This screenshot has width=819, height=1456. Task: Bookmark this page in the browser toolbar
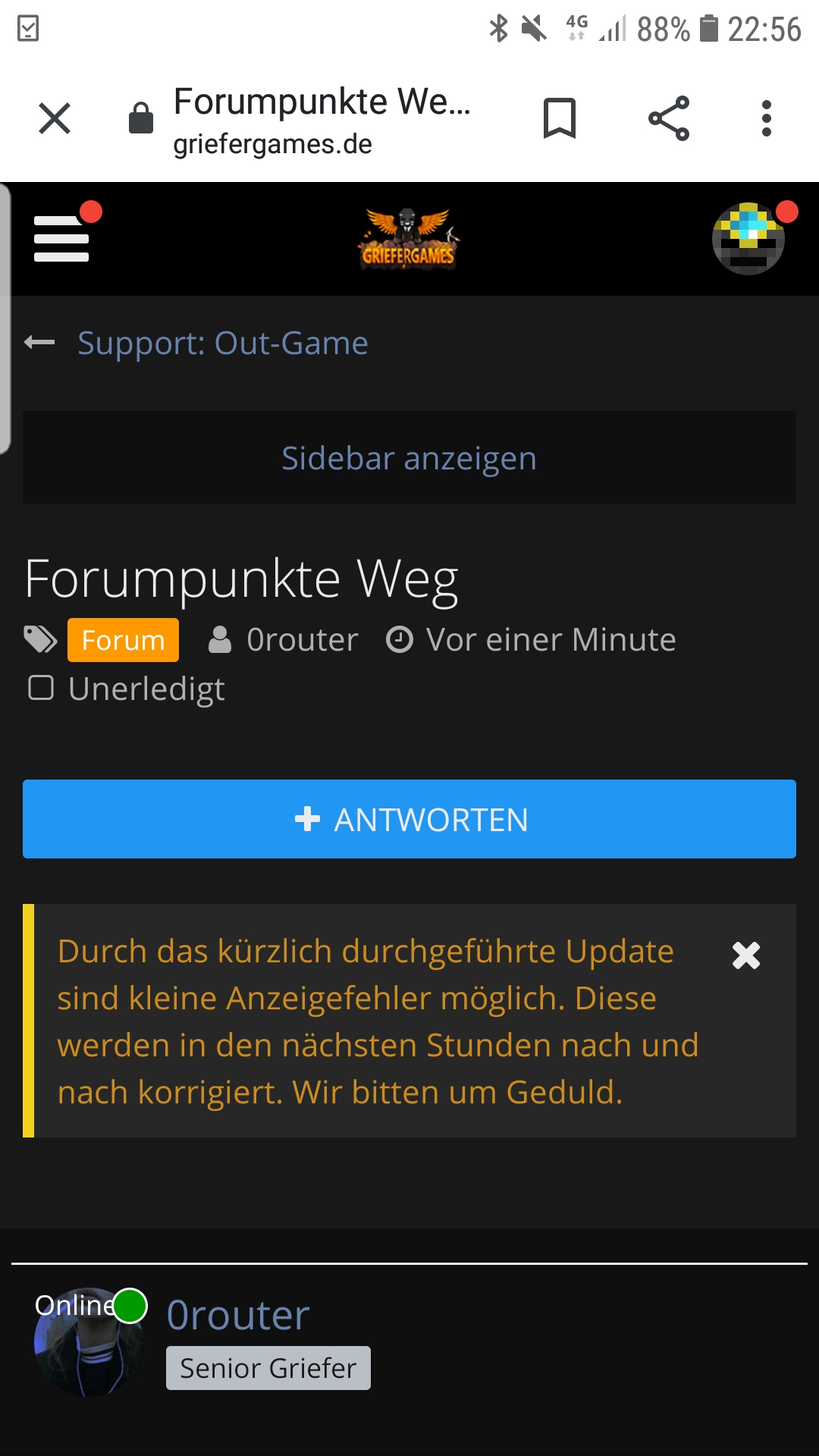tap(560, 118)
